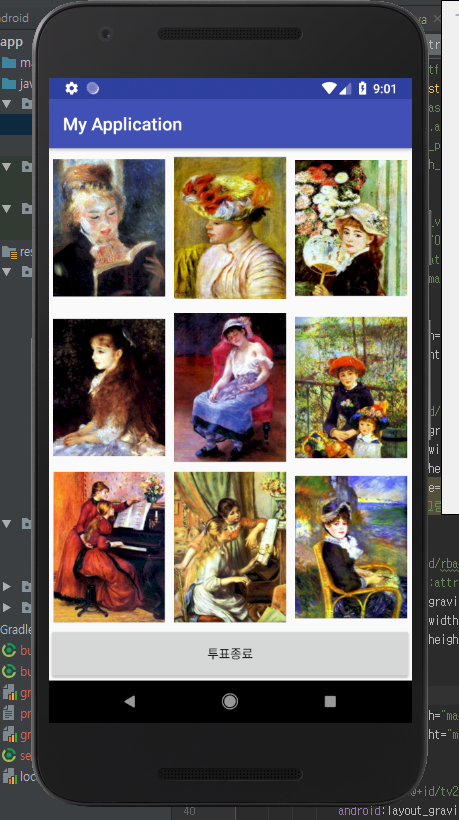Viewport: 459px width, 820px height.
Task: Choose the long-haired girl profile painting
Action: click(109, 388)
